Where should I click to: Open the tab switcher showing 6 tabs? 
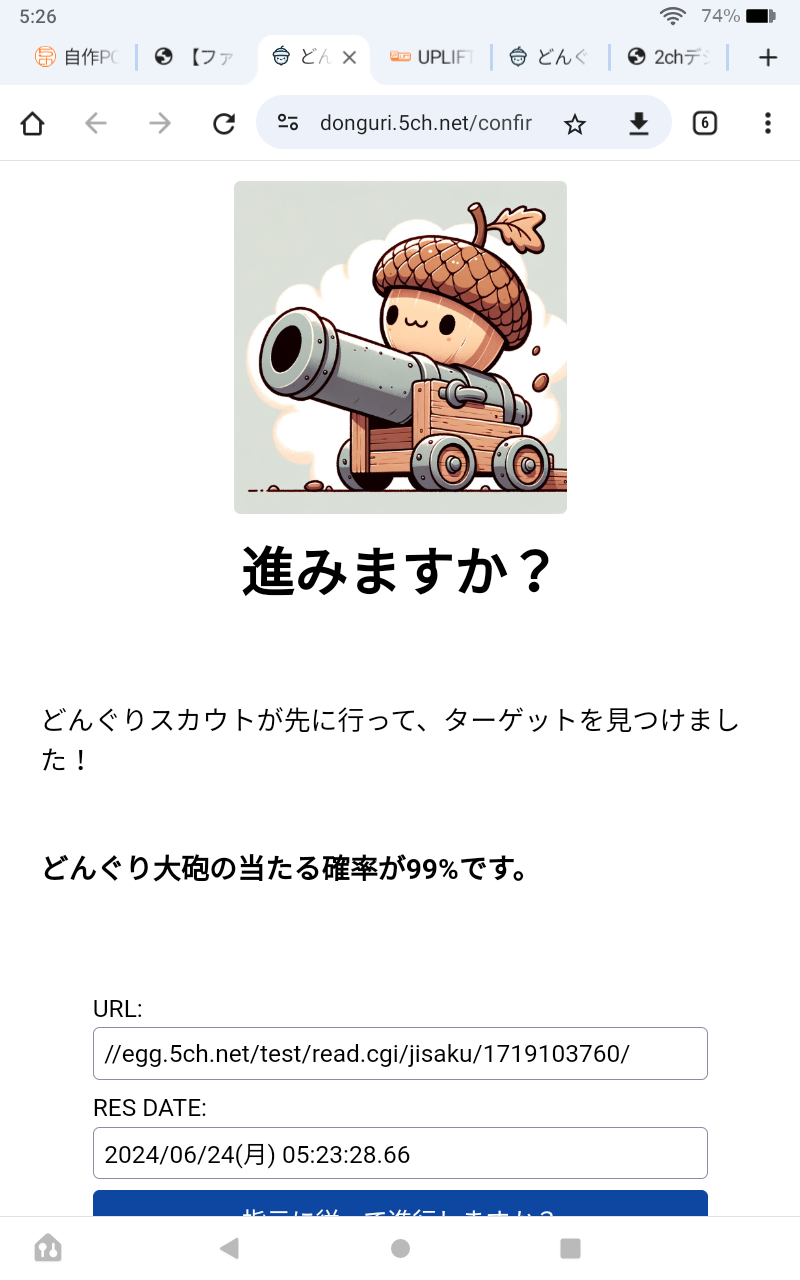pos(704,123)
